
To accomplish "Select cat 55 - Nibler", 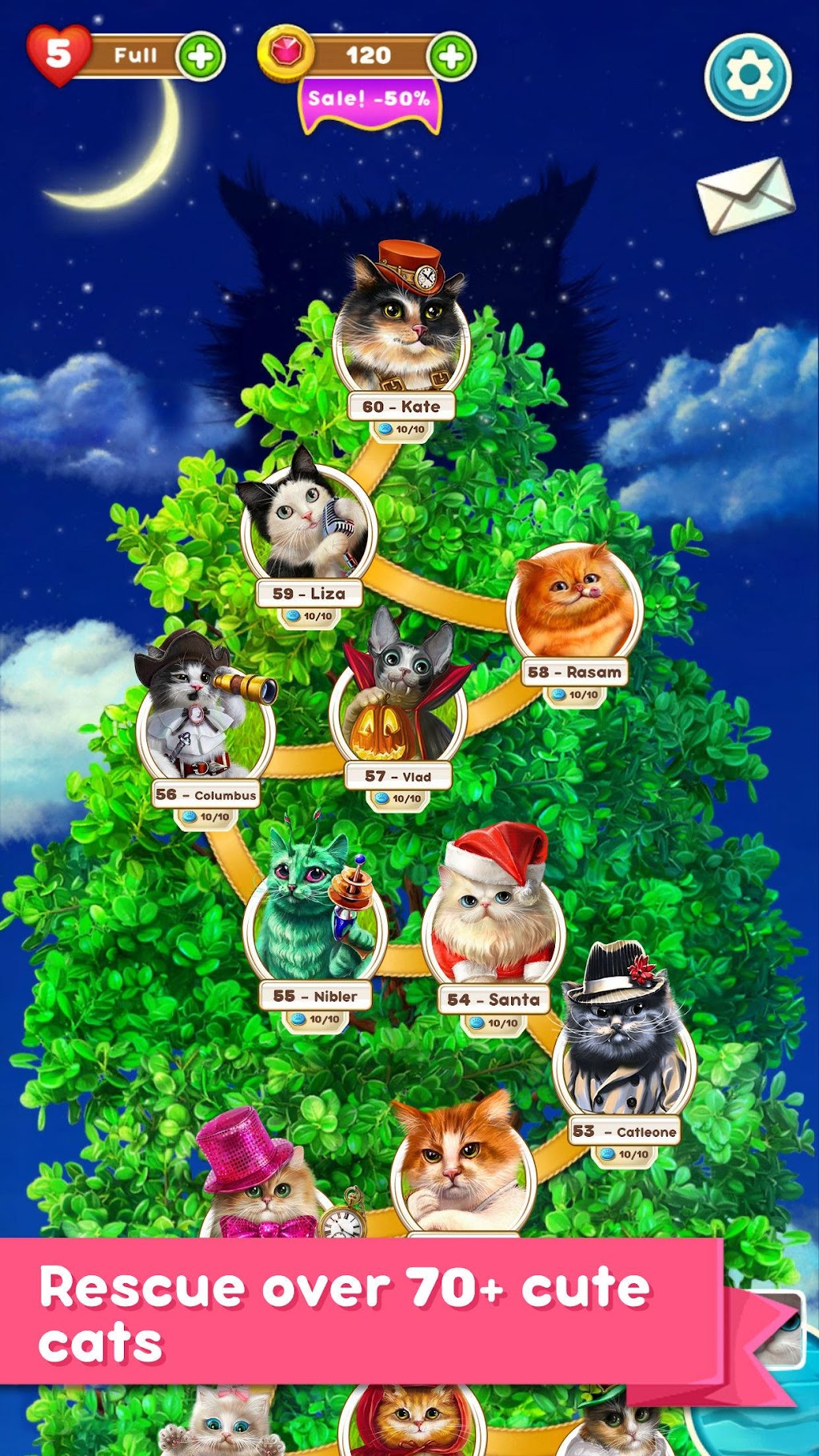I will click(x=315, y=920).
